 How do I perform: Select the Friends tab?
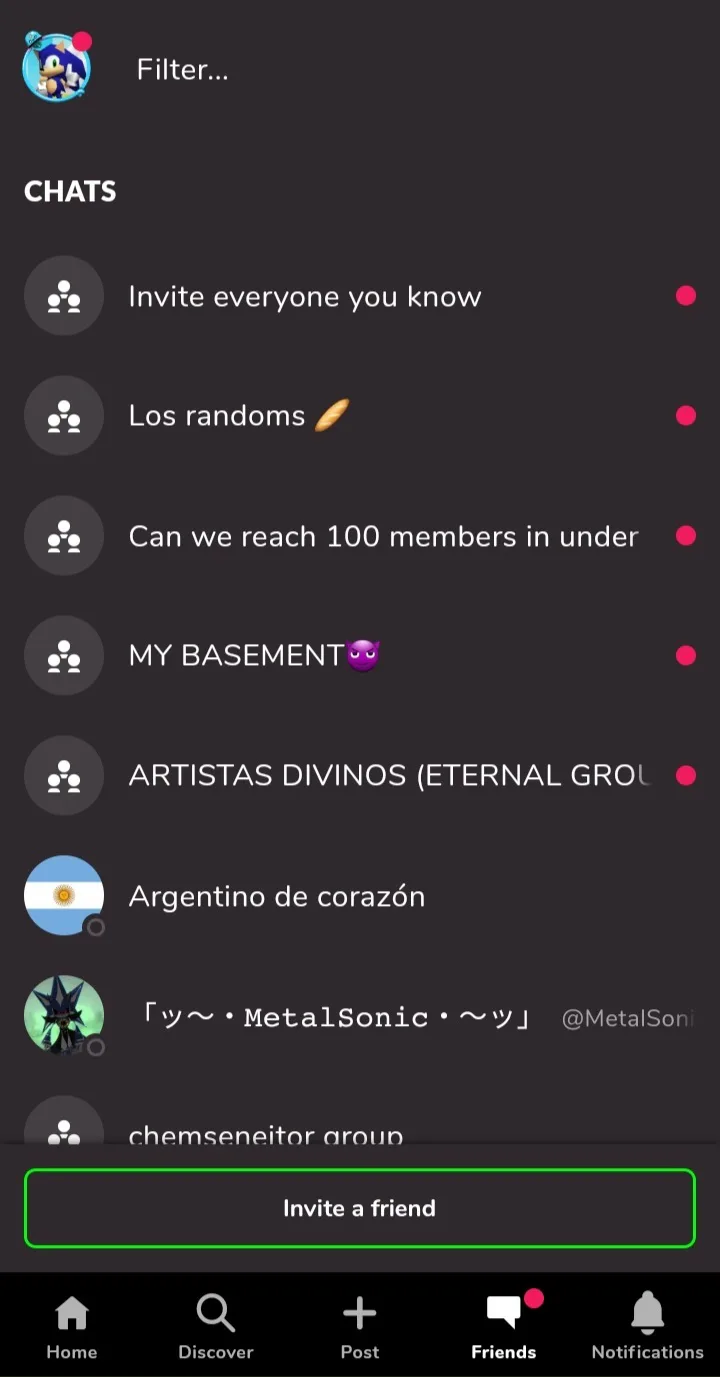point(504,1327)
